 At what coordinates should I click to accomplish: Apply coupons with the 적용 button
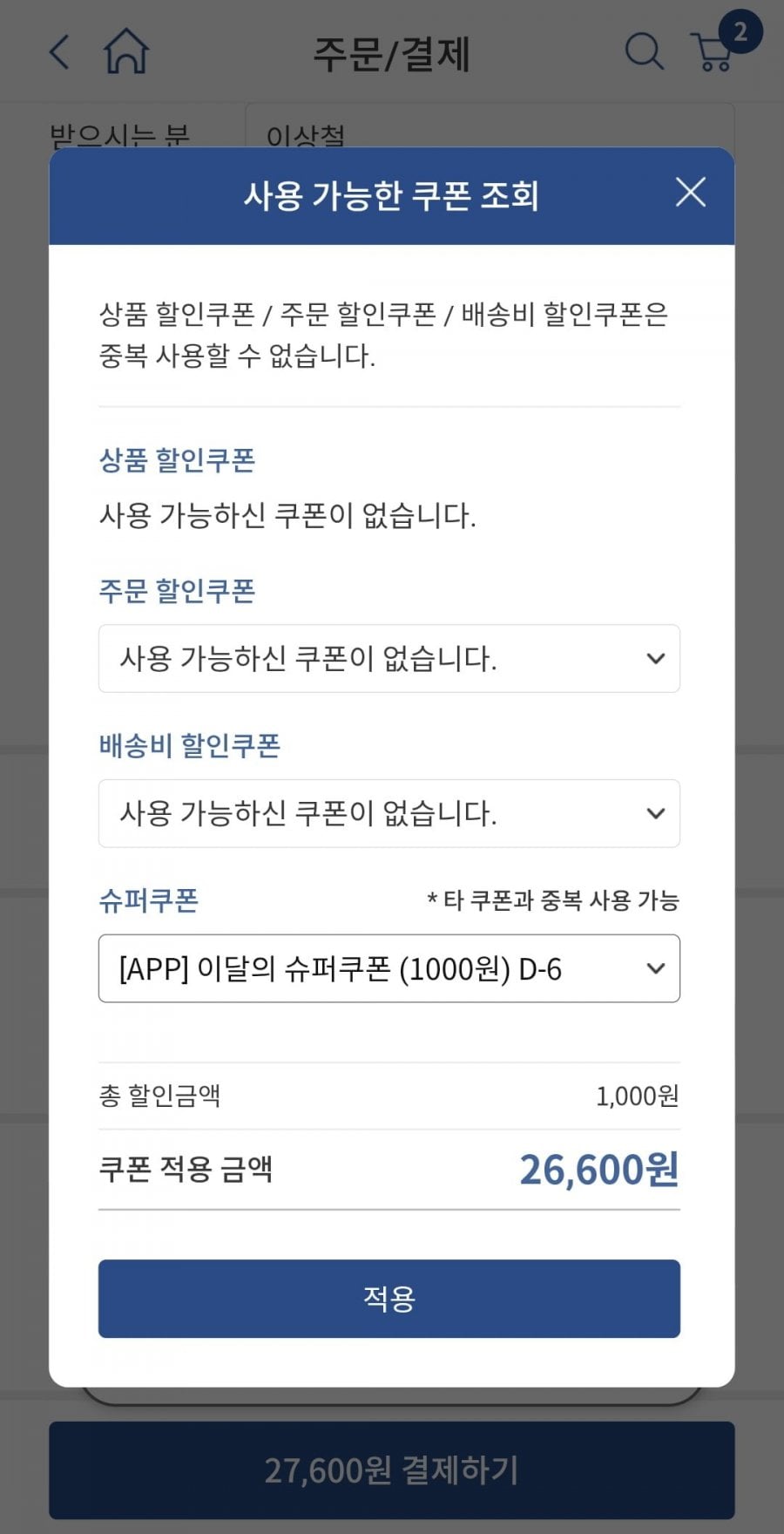pyautogui.click(x=389, y=1299)
